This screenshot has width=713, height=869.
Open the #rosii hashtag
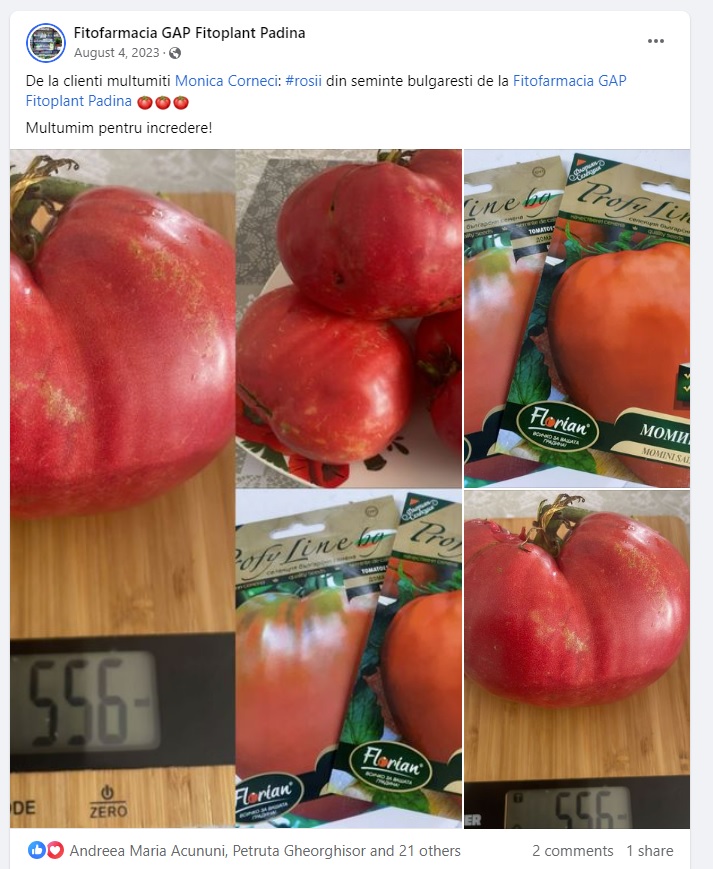point(303,81)
